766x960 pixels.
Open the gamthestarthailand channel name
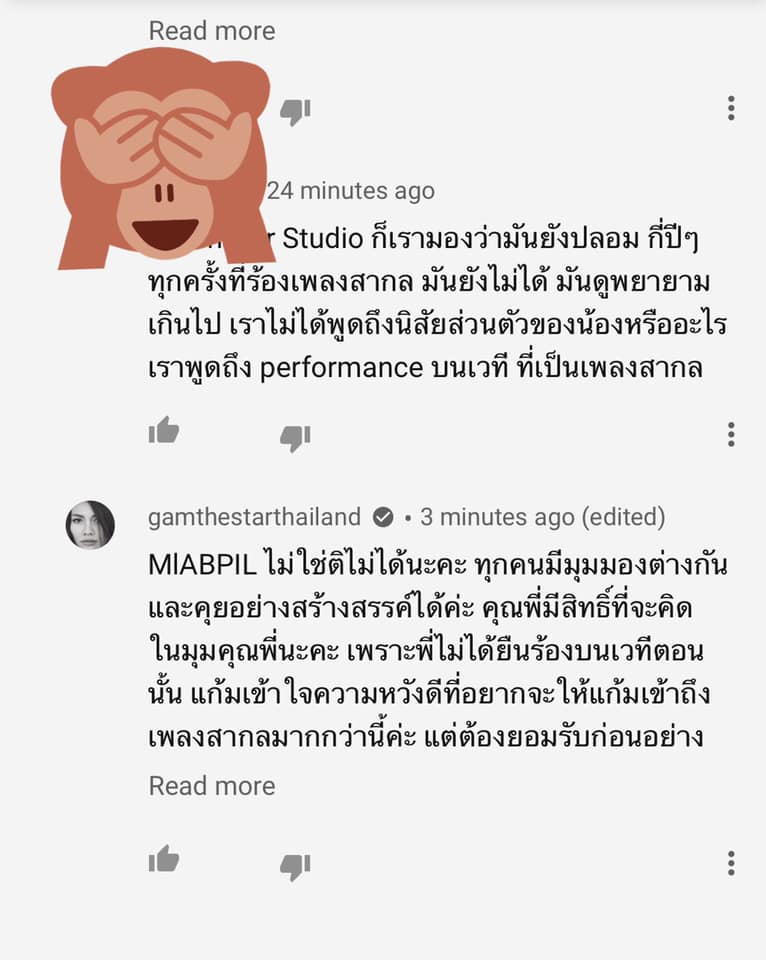[x=254, y=517]
